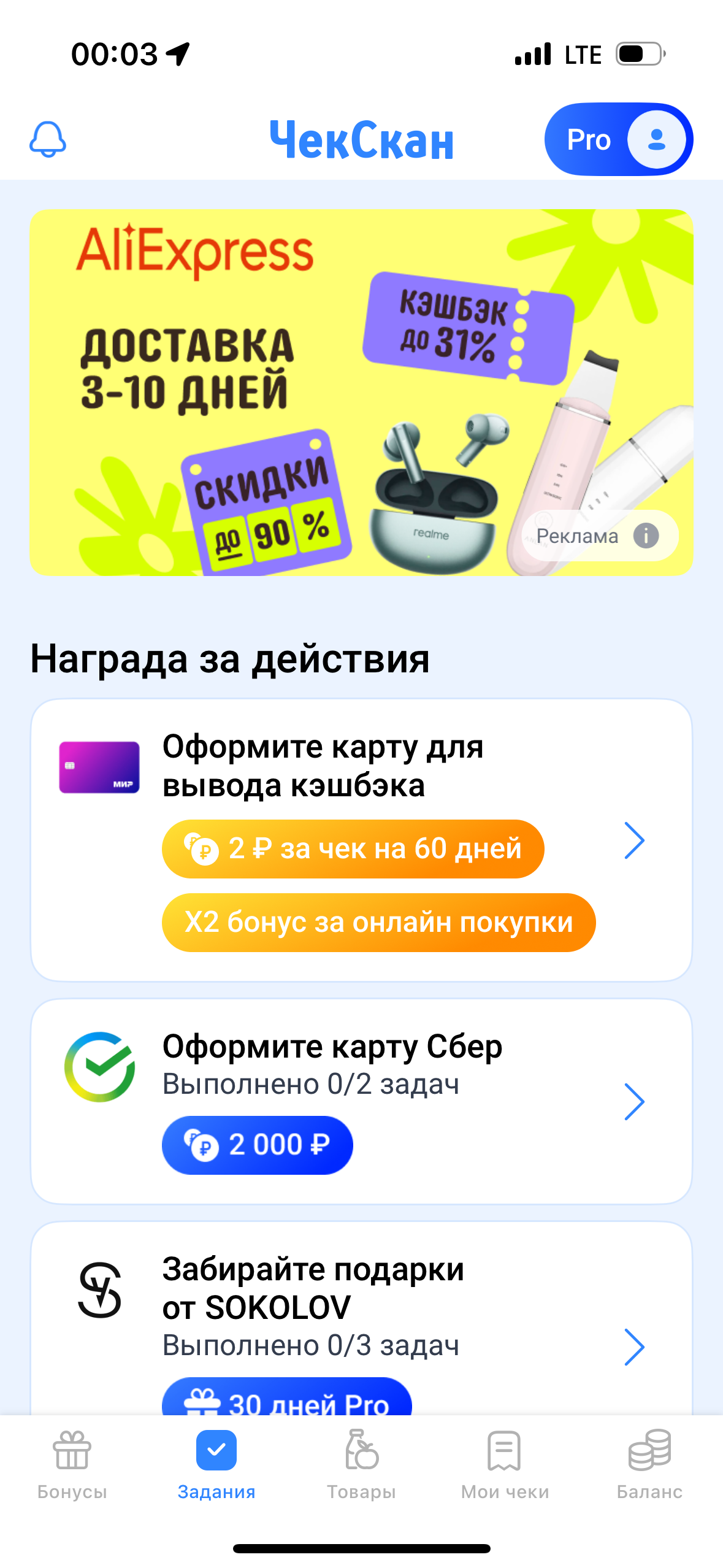Viewport: 723px width, 1568px height.
Task: Go to the Товары tab
Action: (361, 1465)
